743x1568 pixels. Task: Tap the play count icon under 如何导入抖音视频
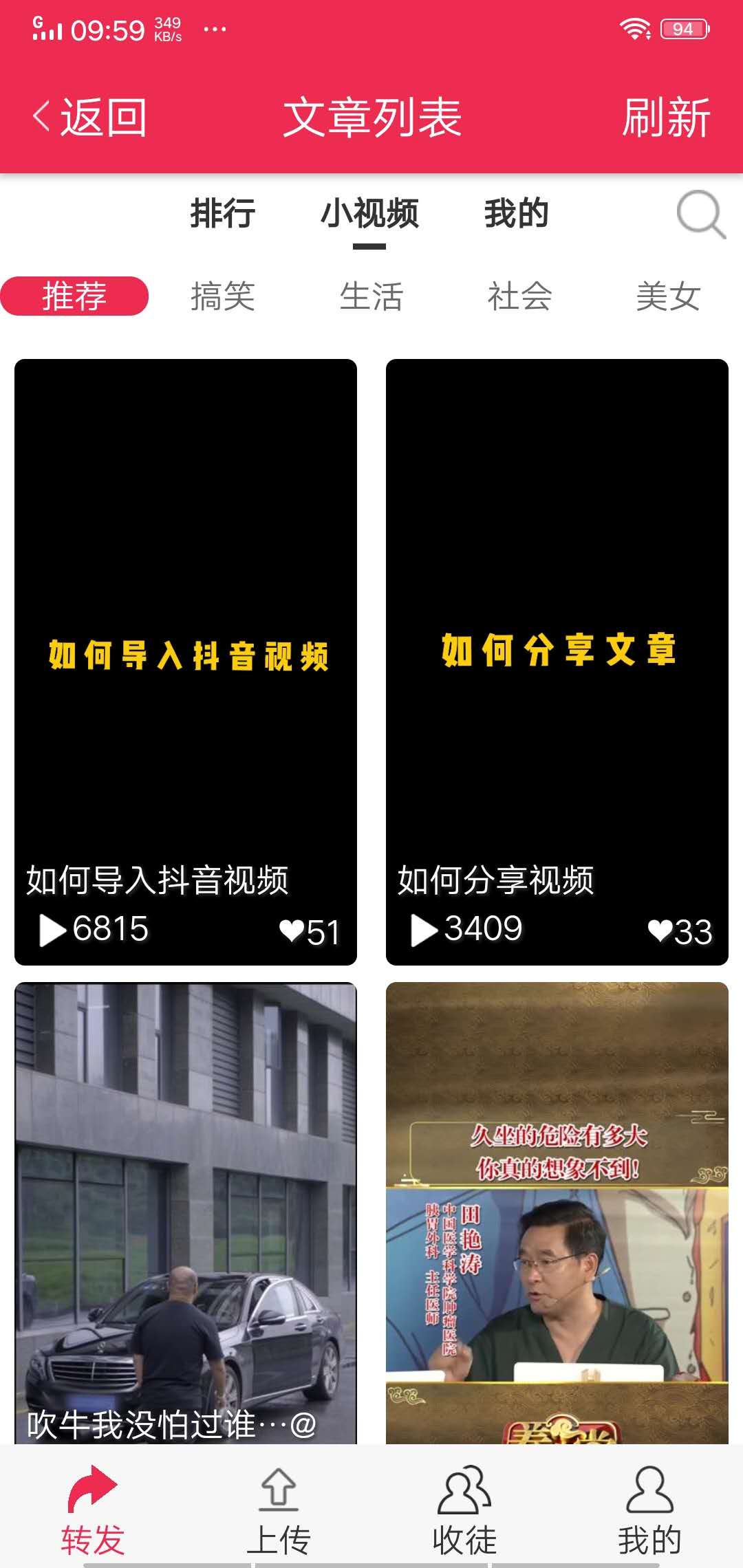pos(54,928)
